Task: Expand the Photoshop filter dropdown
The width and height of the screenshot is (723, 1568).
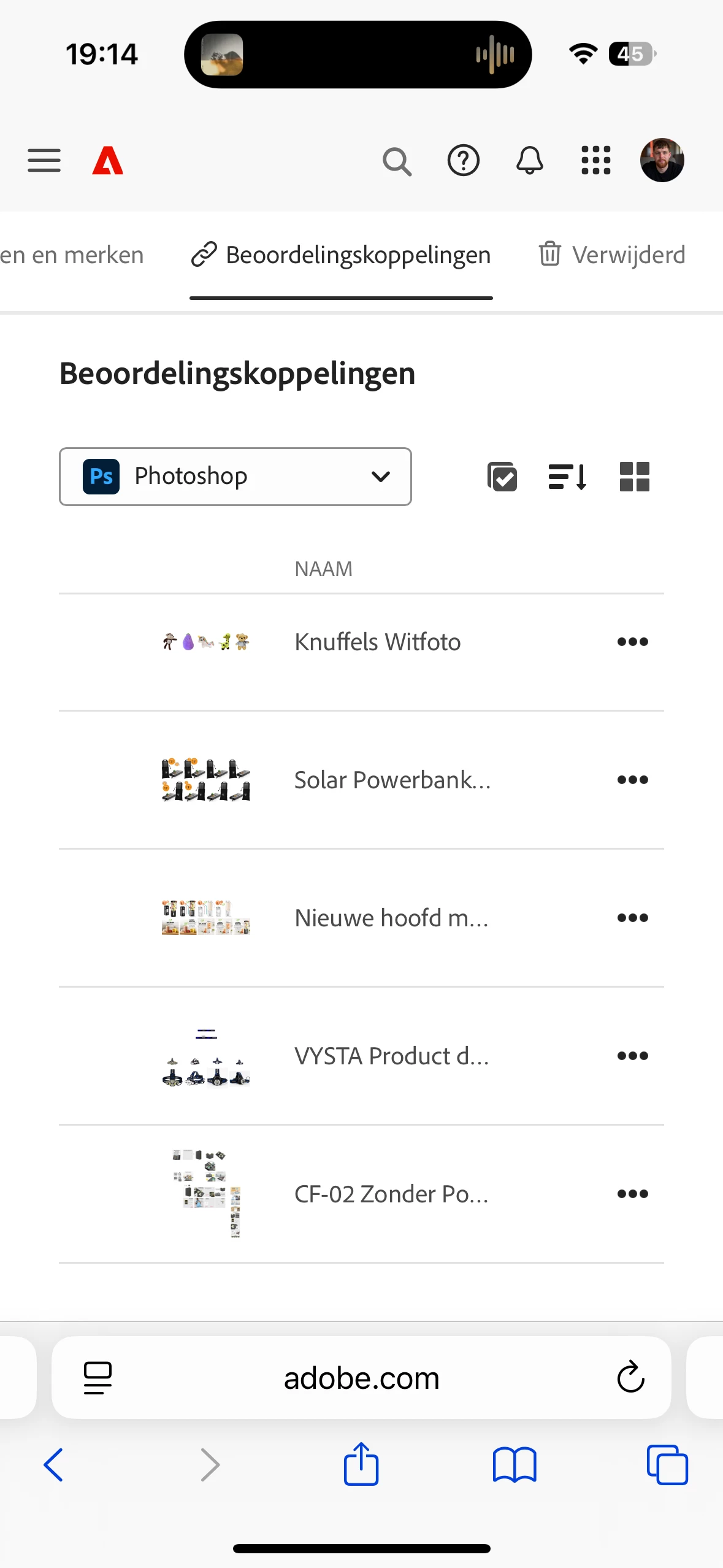Action: click(235, 477)
